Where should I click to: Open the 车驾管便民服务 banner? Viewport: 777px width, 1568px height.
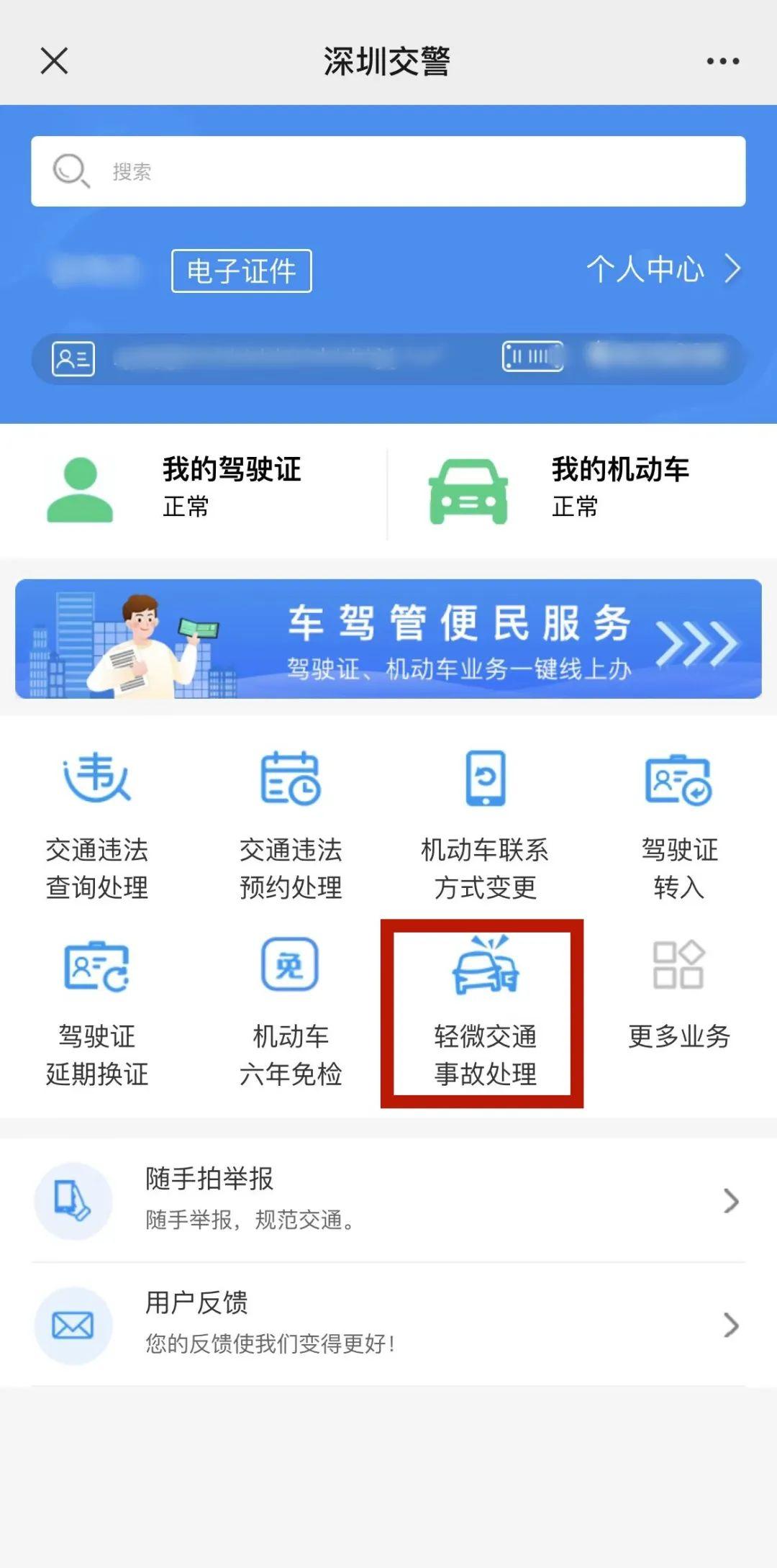tap(388, 639)
